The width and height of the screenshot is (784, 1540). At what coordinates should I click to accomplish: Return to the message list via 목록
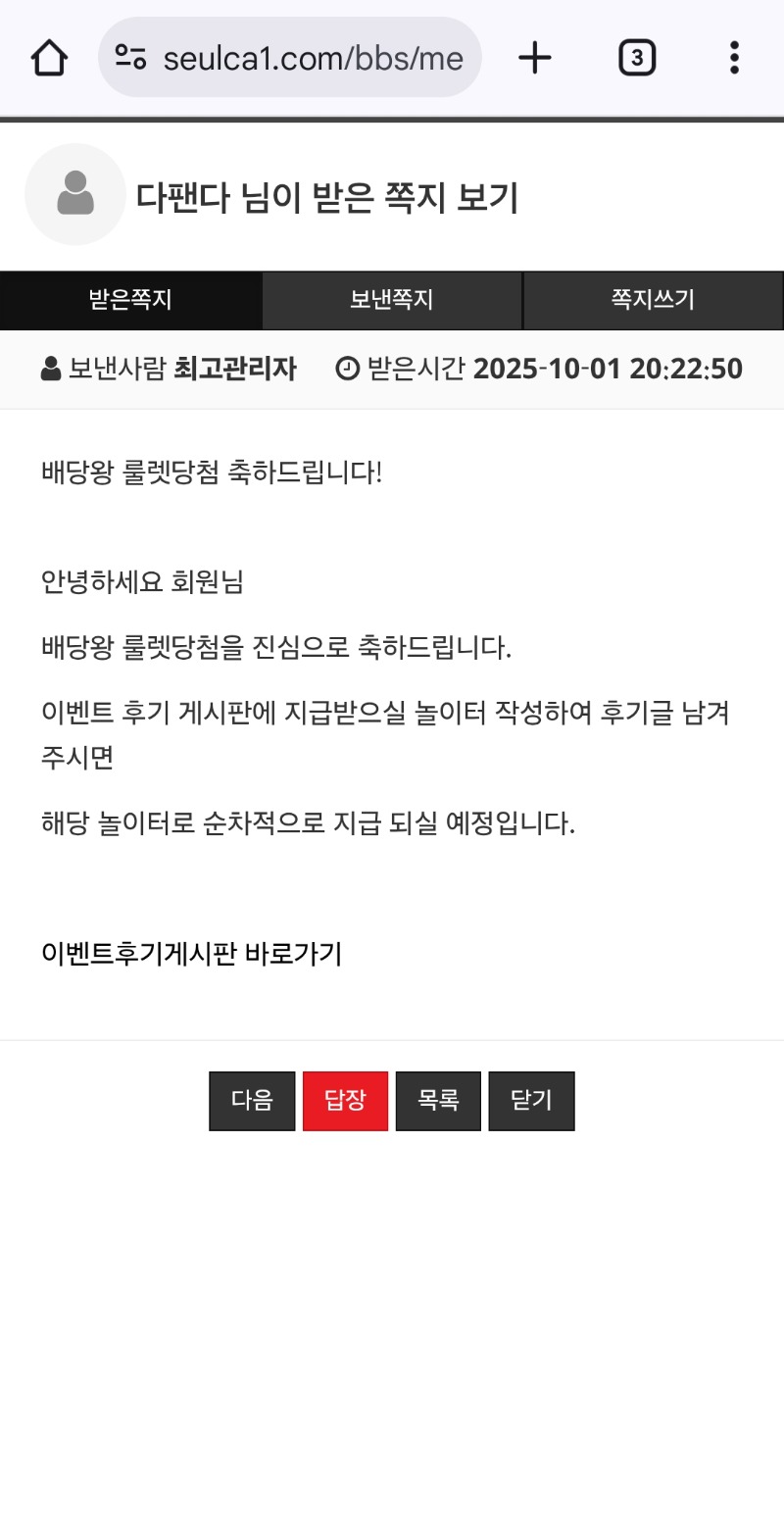(438, 1101)
